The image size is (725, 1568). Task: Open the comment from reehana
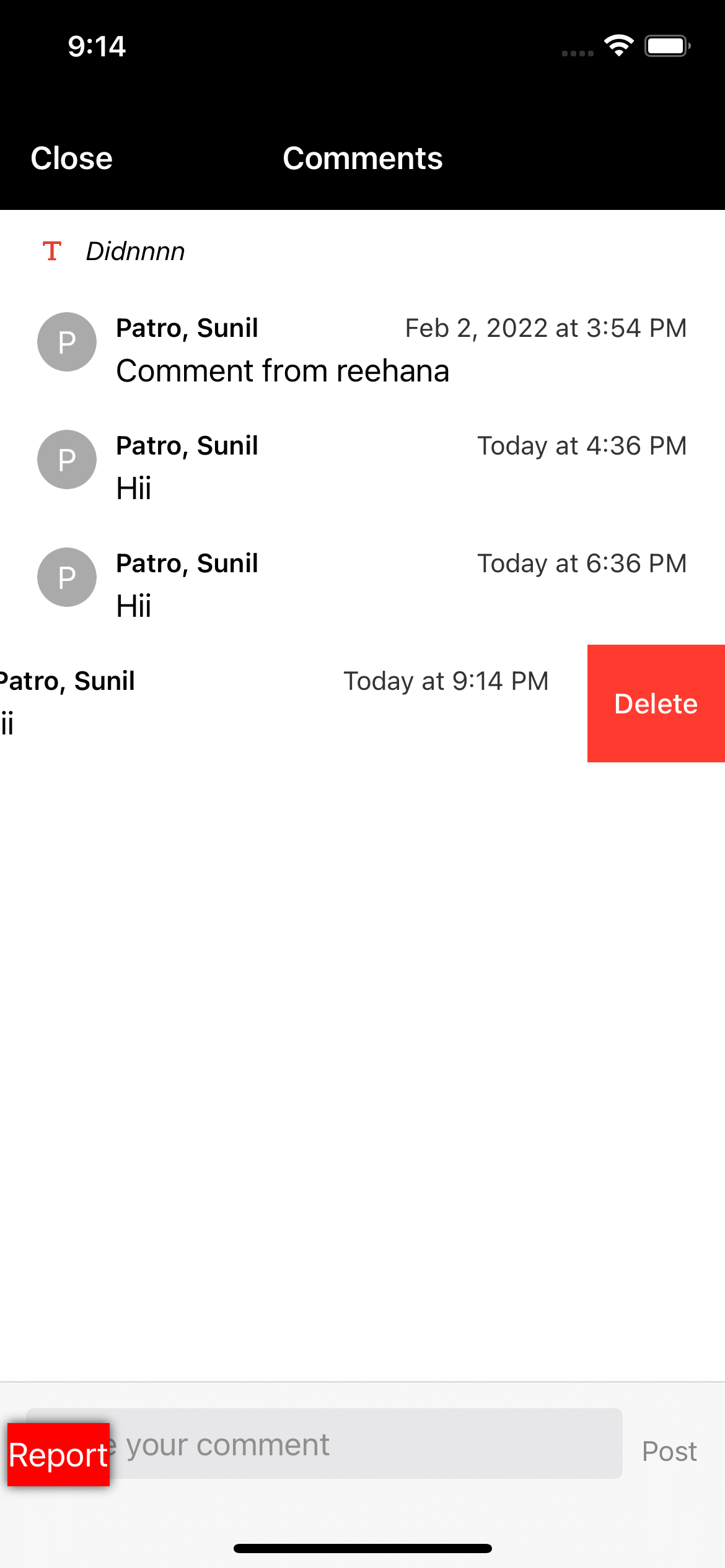282,370
